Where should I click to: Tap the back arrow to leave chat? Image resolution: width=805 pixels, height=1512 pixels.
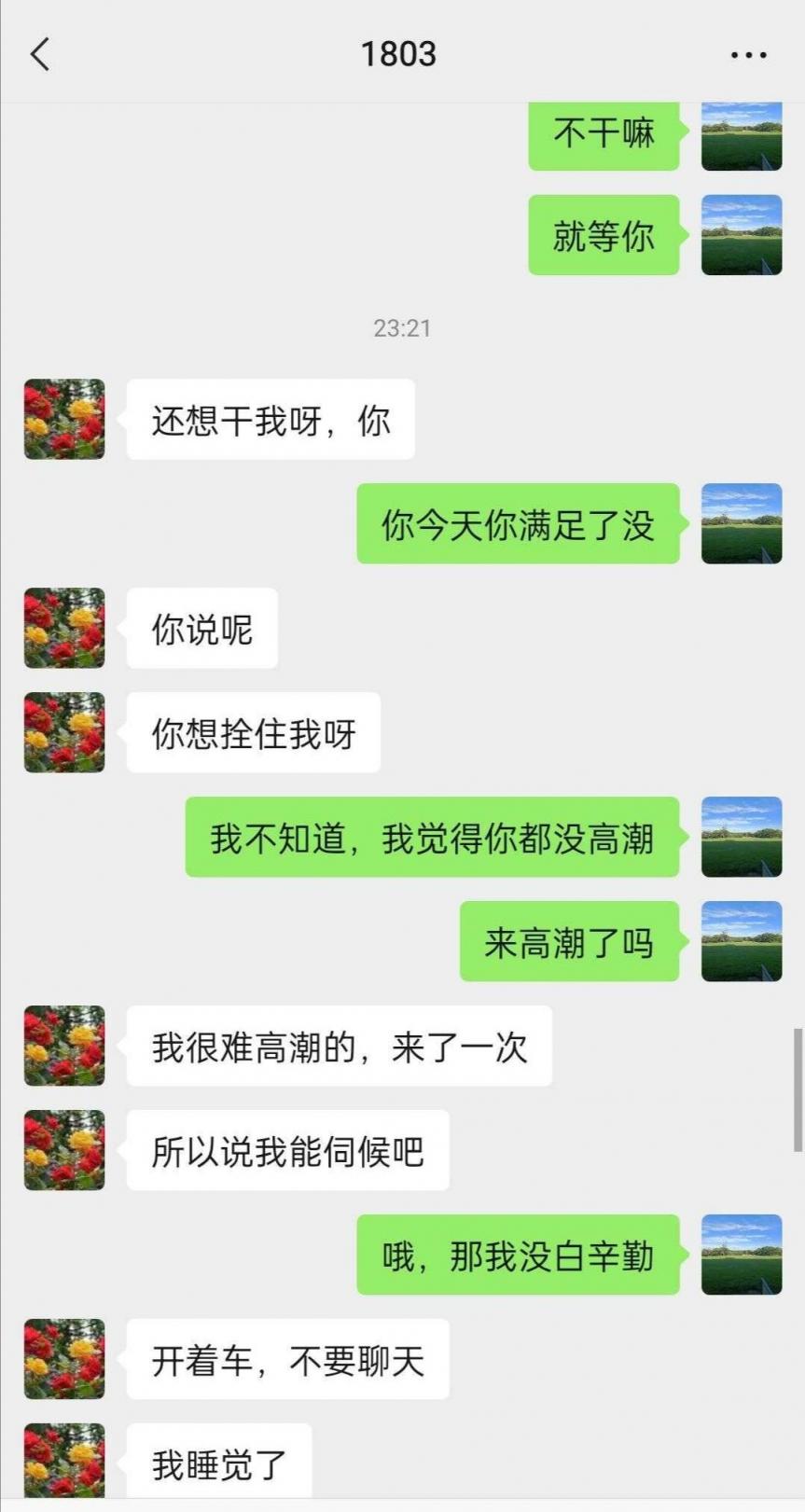(39, 54)
